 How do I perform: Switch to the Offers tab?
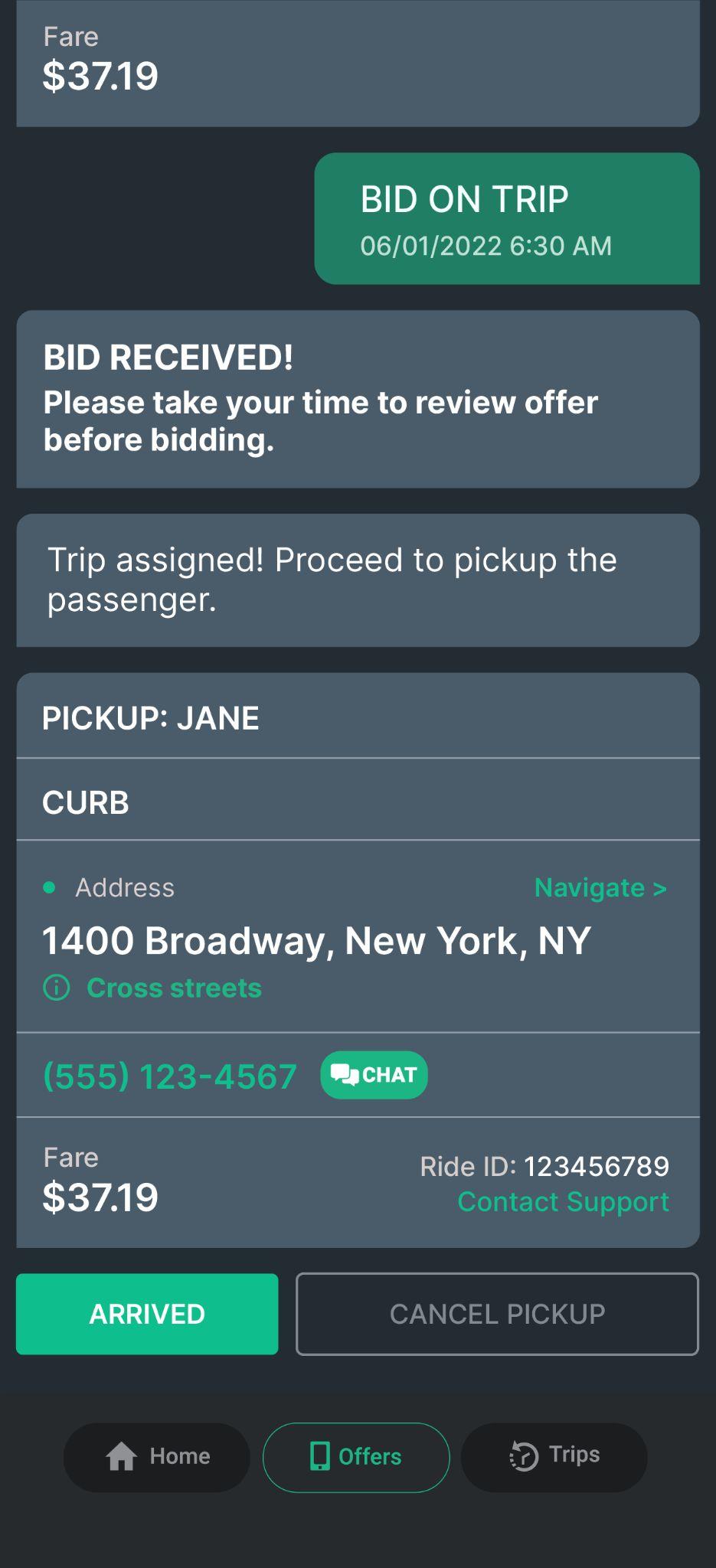(x=356, y=1457)
